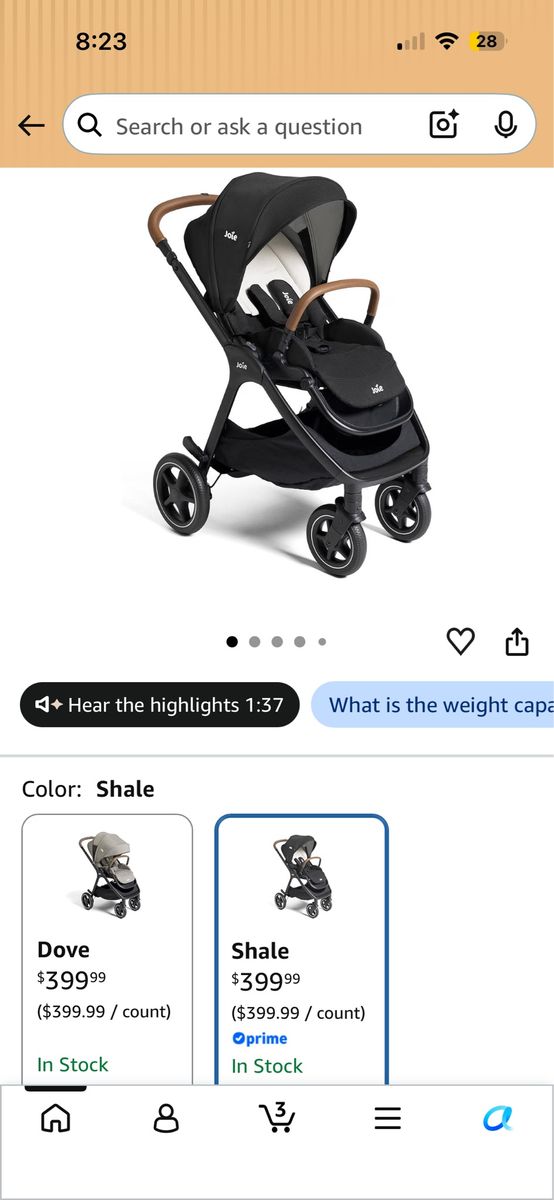Open the hamburger menu tab
Screen dimensions: 554x1200
point(388,1118)
